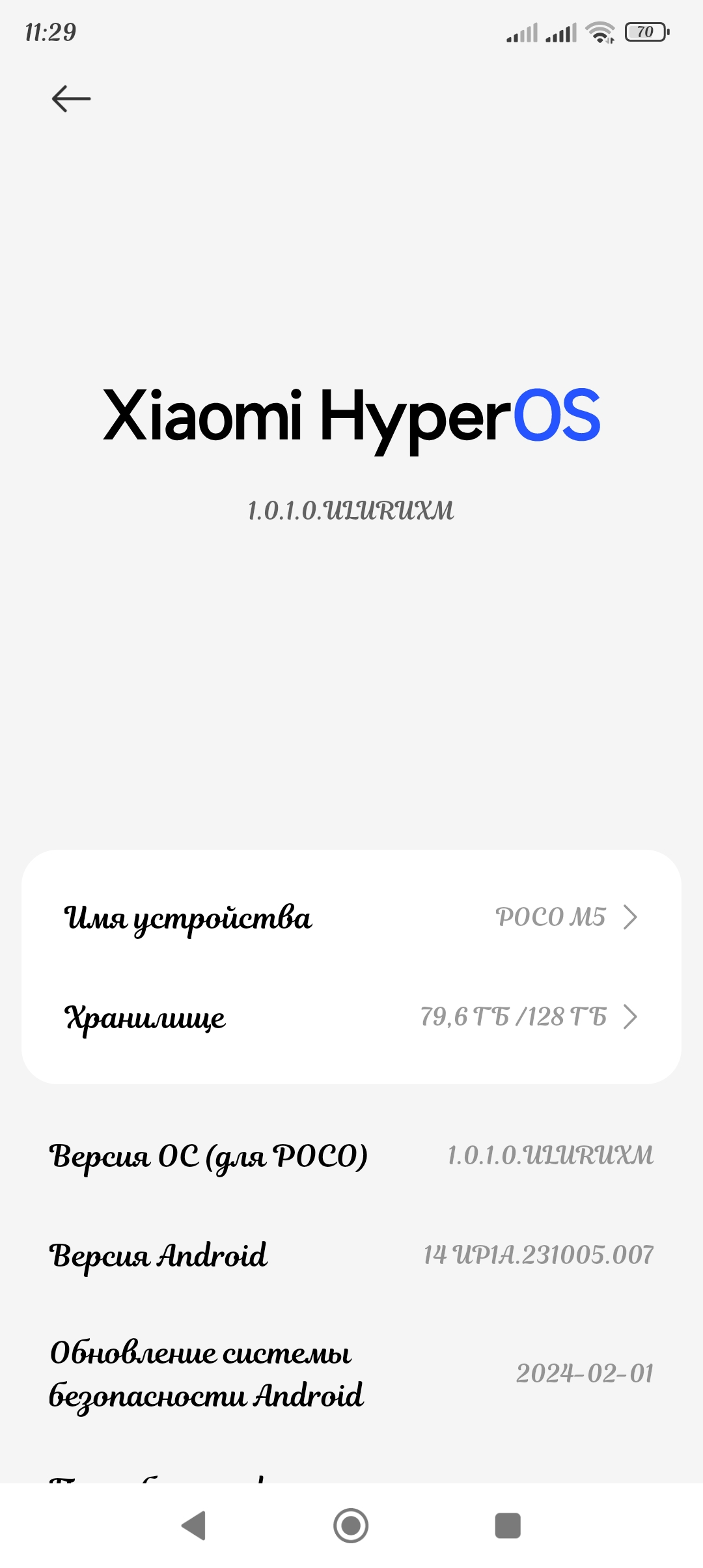Open recent apps from navigation bar
This screenshot has width=703, height=1568.
pos(508,1525)
